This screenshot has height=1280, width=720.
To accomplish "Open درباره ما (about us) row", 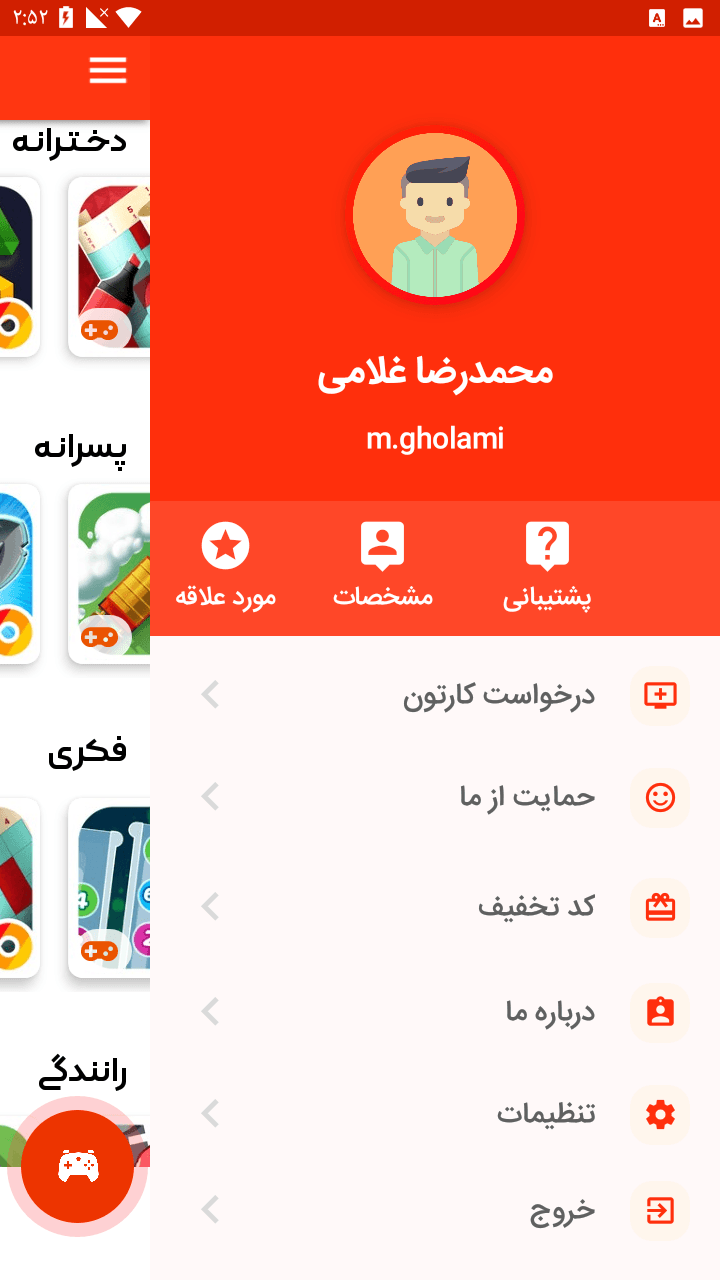I will (435, 1012).
